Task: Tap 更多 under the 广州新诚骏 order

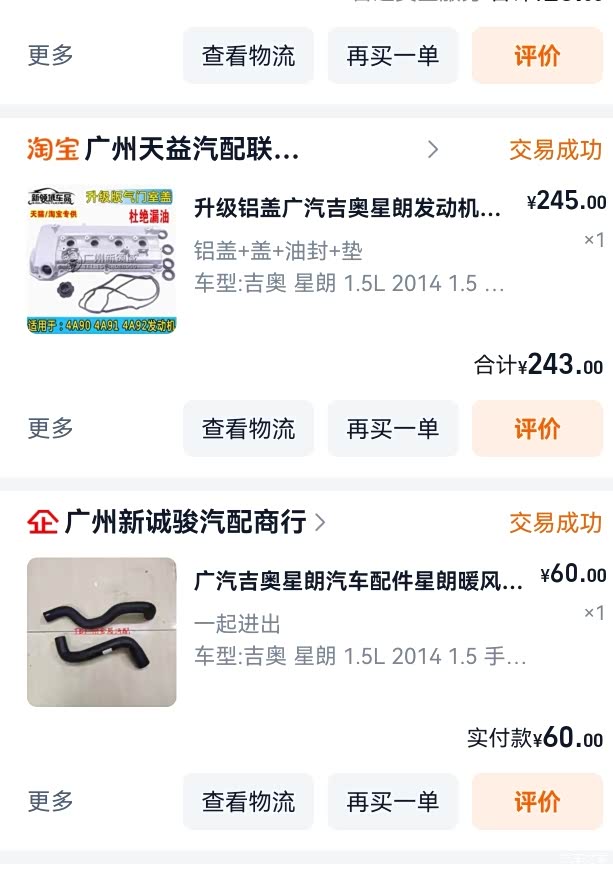Action: coord(51,801)
